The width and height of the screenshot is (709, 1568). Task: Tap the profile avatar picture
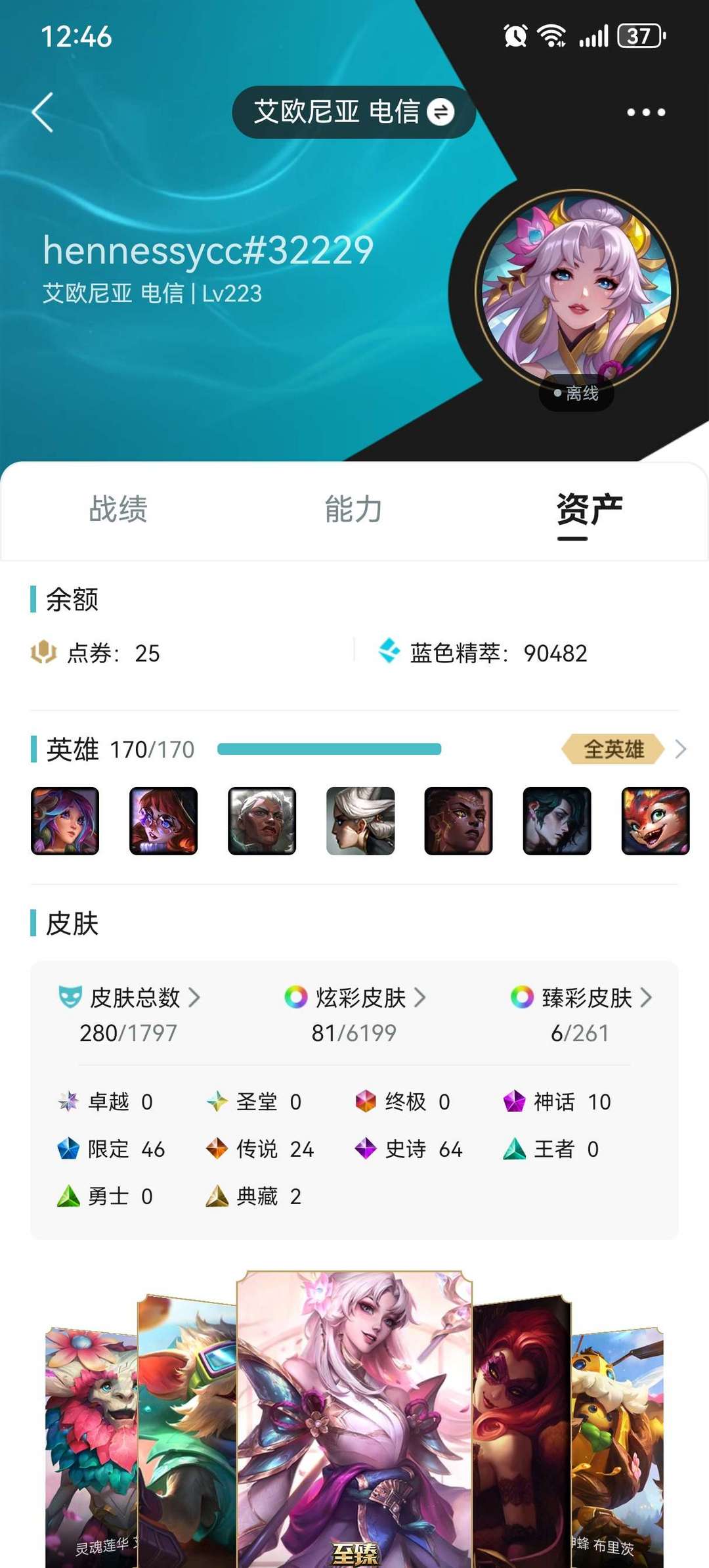[576, 292]
